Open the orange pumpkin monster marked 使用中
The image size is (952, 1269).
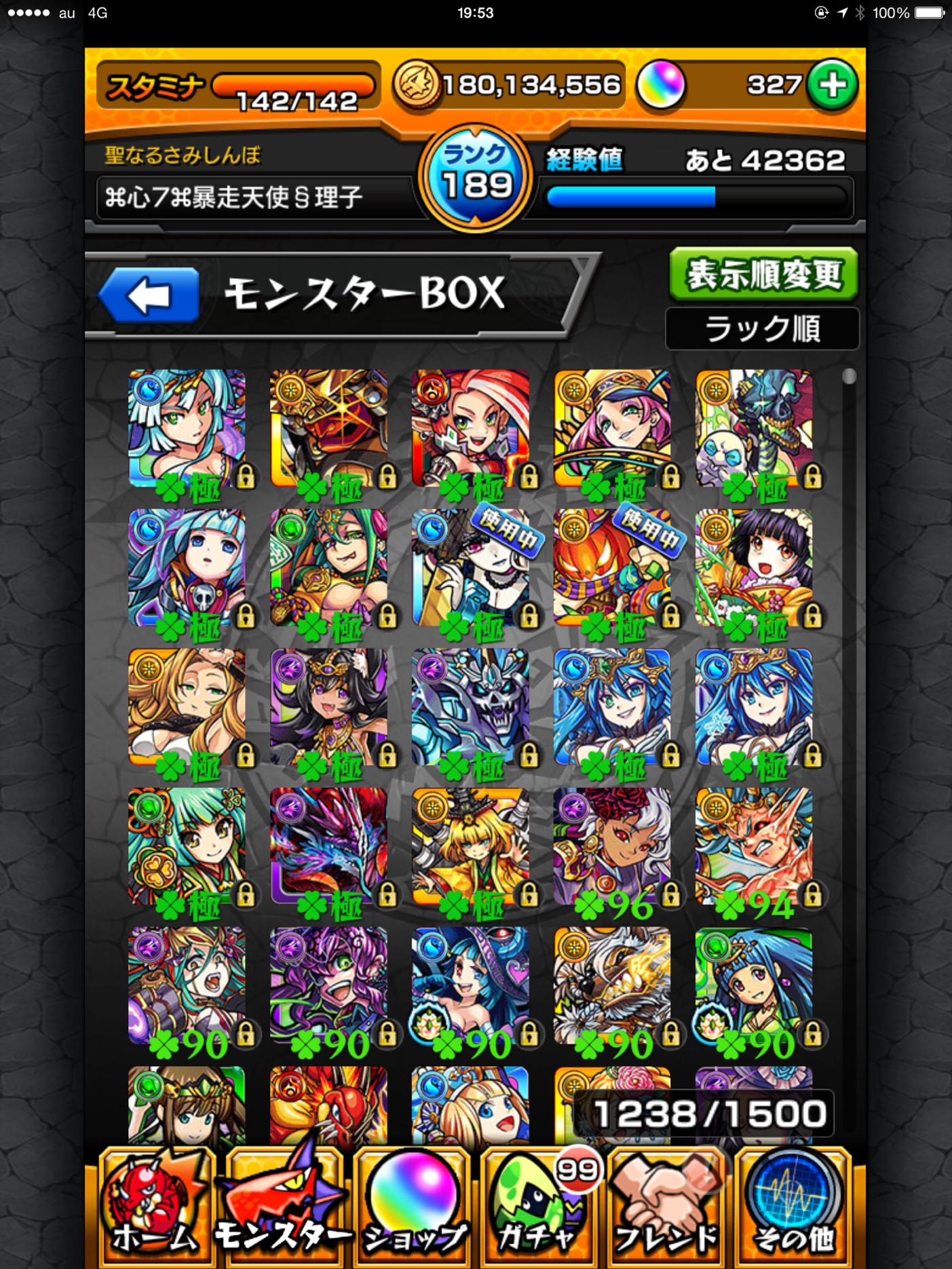coord(612,568)
